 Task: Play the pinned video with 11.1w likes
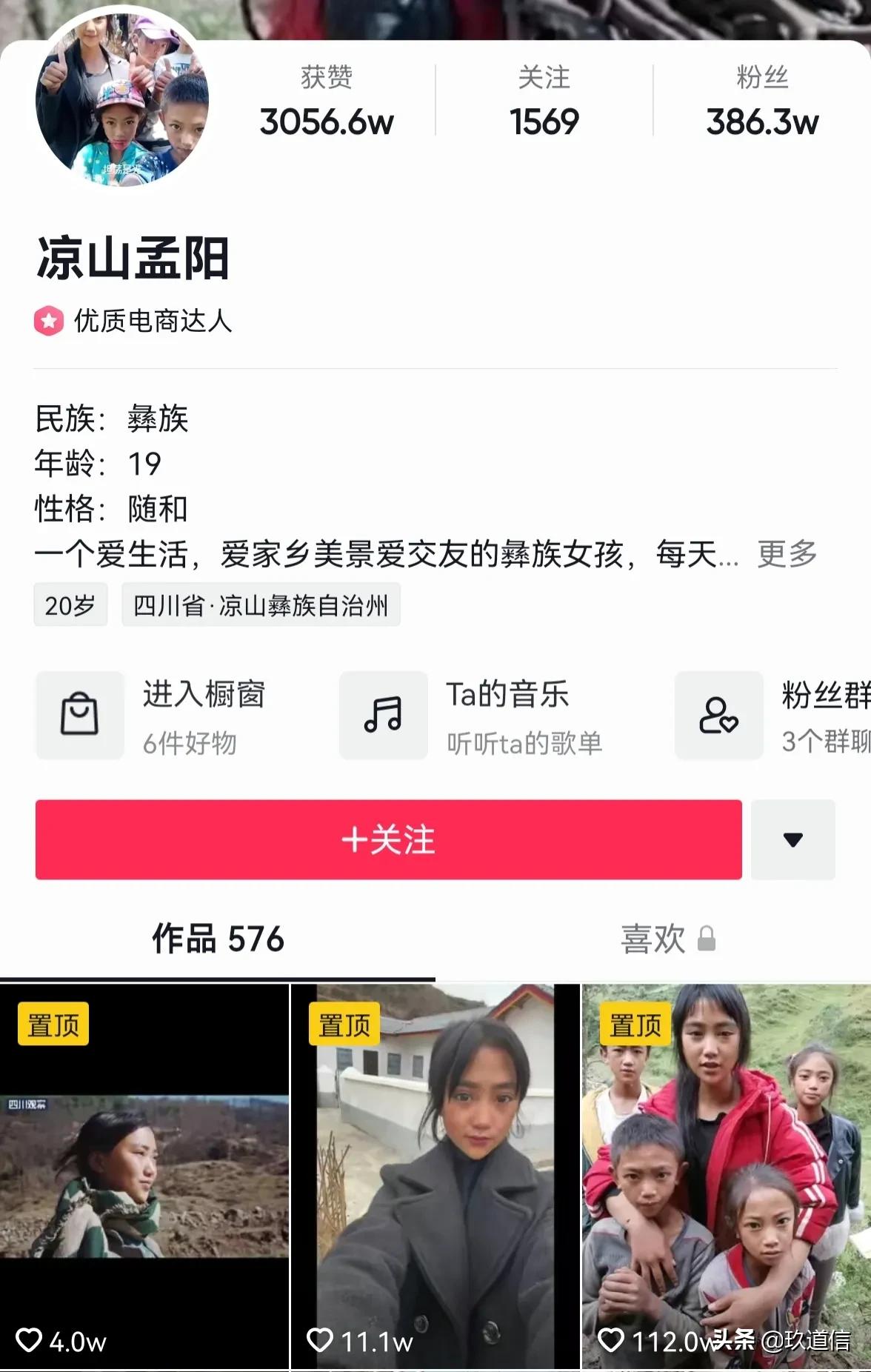435,1176
